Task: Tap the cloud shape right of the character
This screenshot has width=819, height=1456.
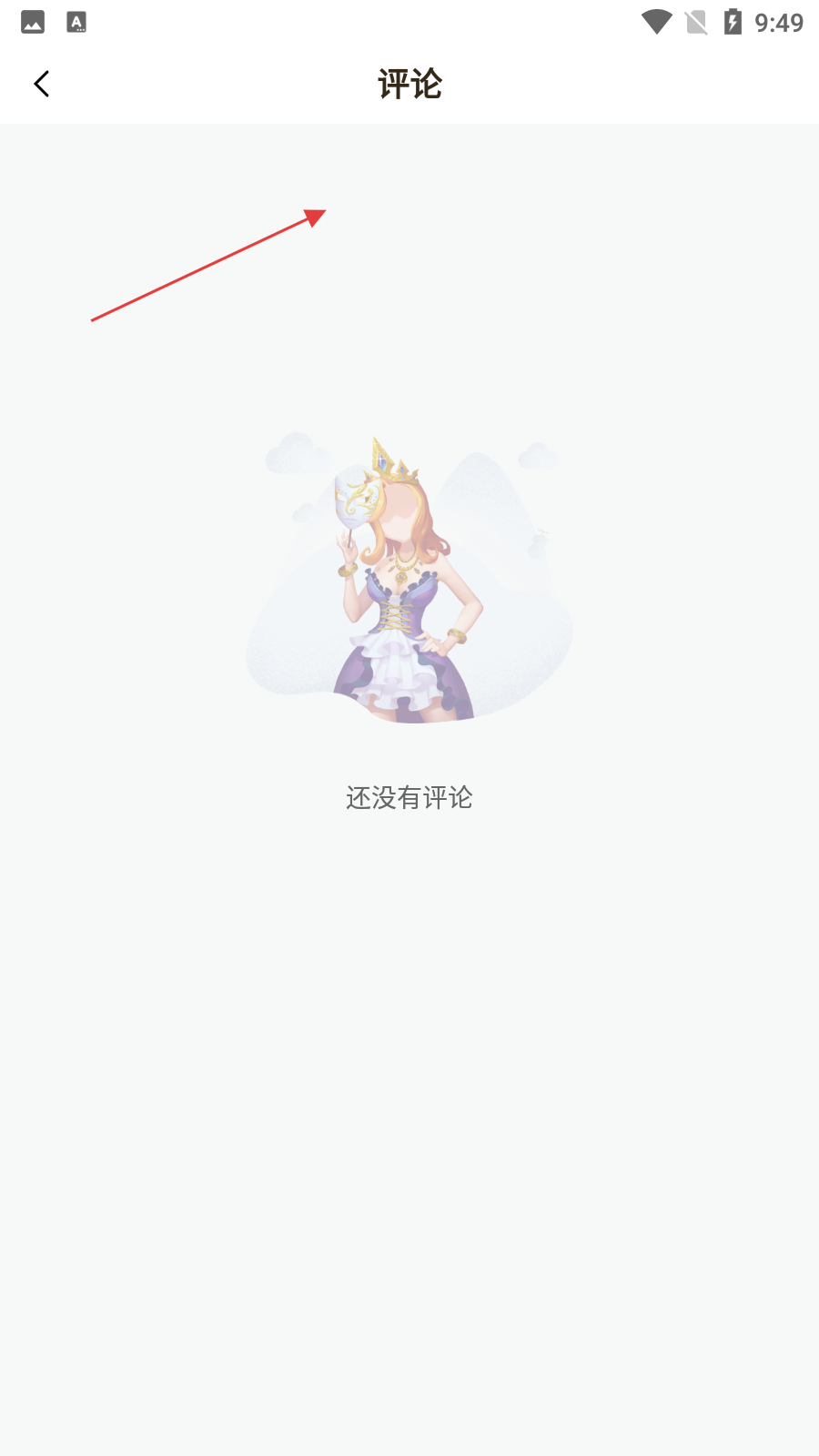Action: (539, 455)
